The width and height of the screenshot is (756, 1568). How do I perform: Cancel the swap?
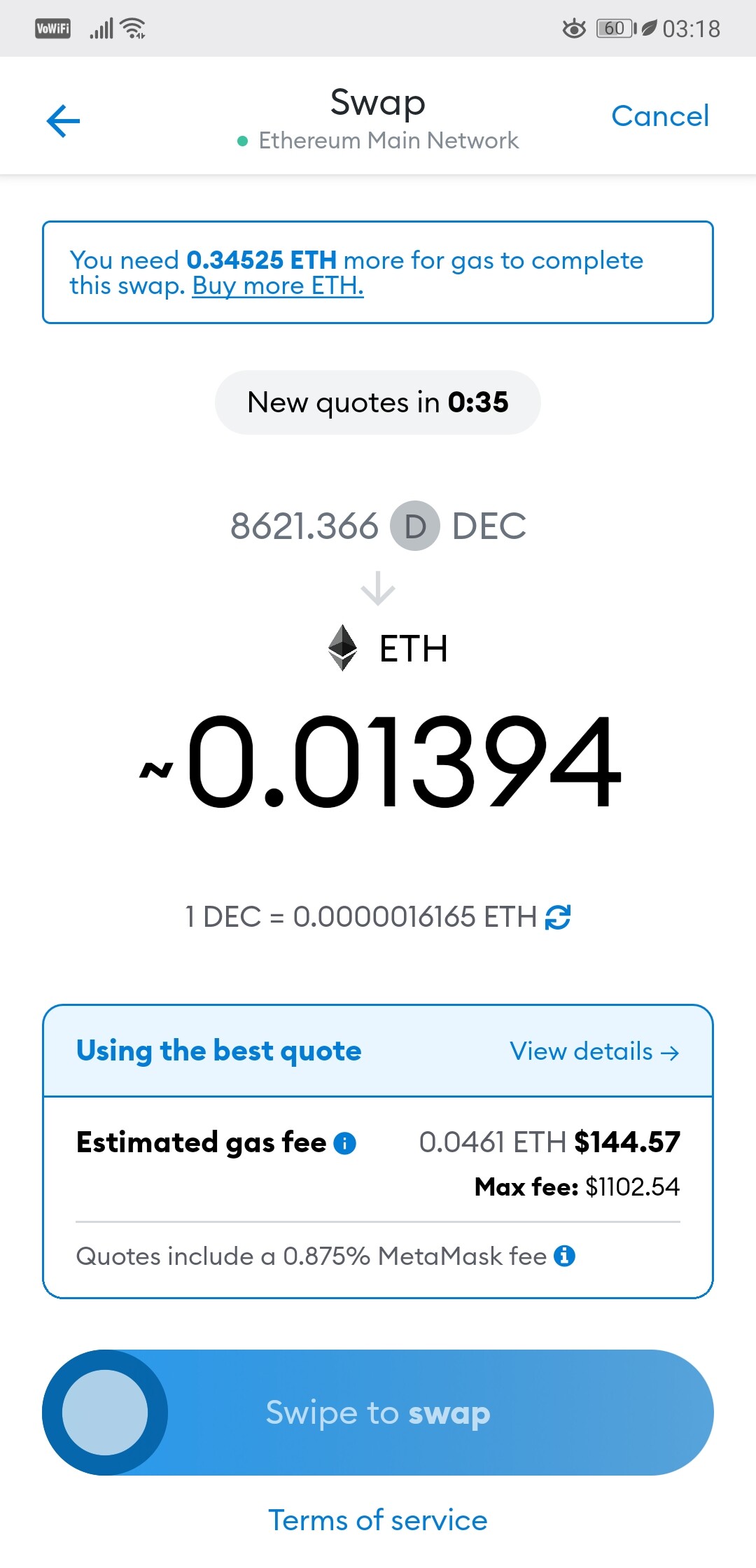point(660,116)
